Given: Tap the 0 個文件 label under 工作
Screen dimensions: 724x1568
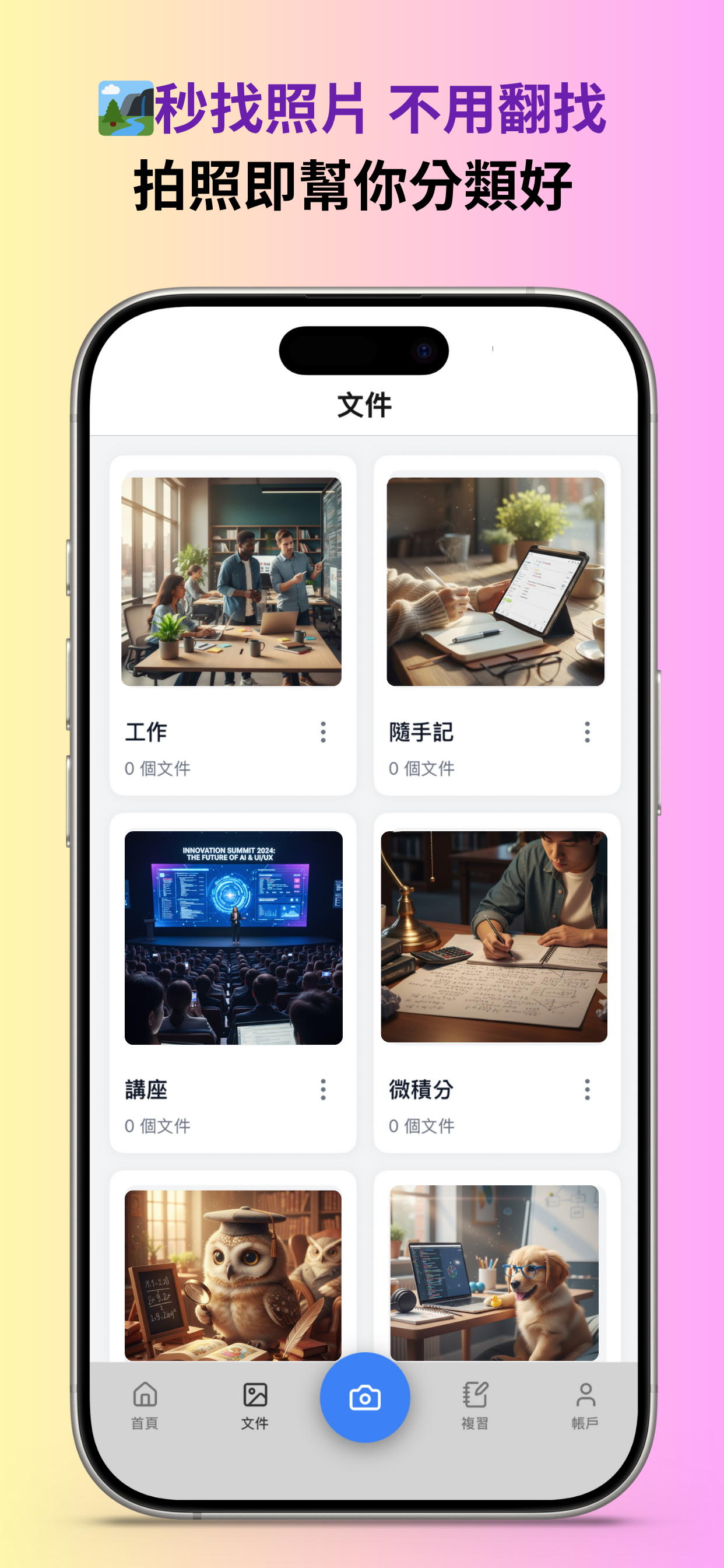Looking at the screenshot, I should [x=157, y=769].
